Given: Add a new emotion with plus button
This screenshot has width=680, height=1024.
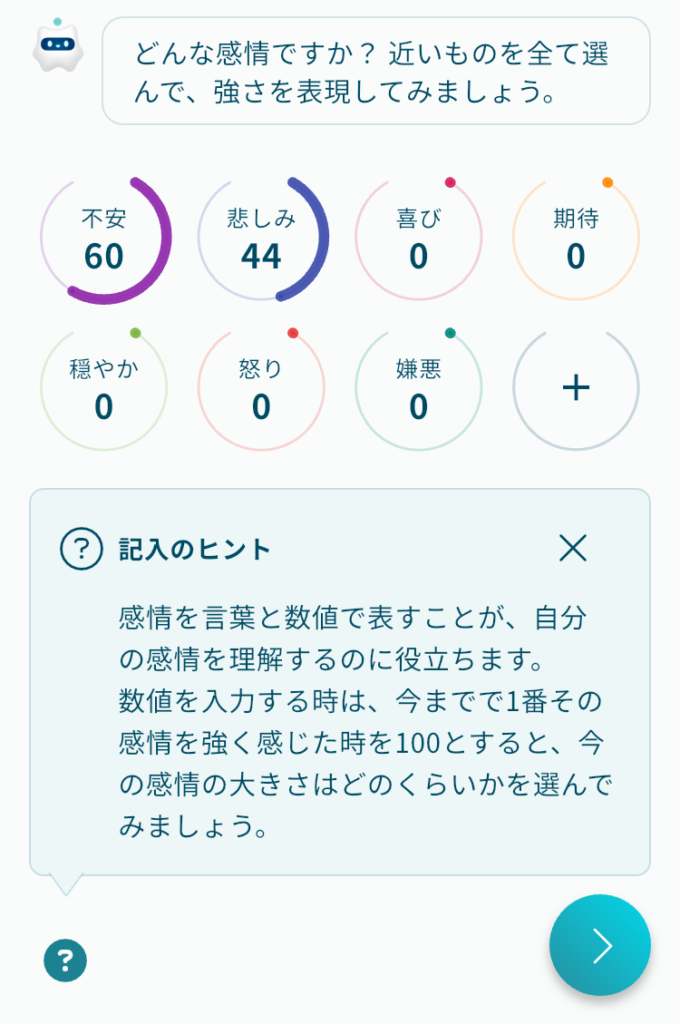Looking at the screenshot, I should pos(575,389).
